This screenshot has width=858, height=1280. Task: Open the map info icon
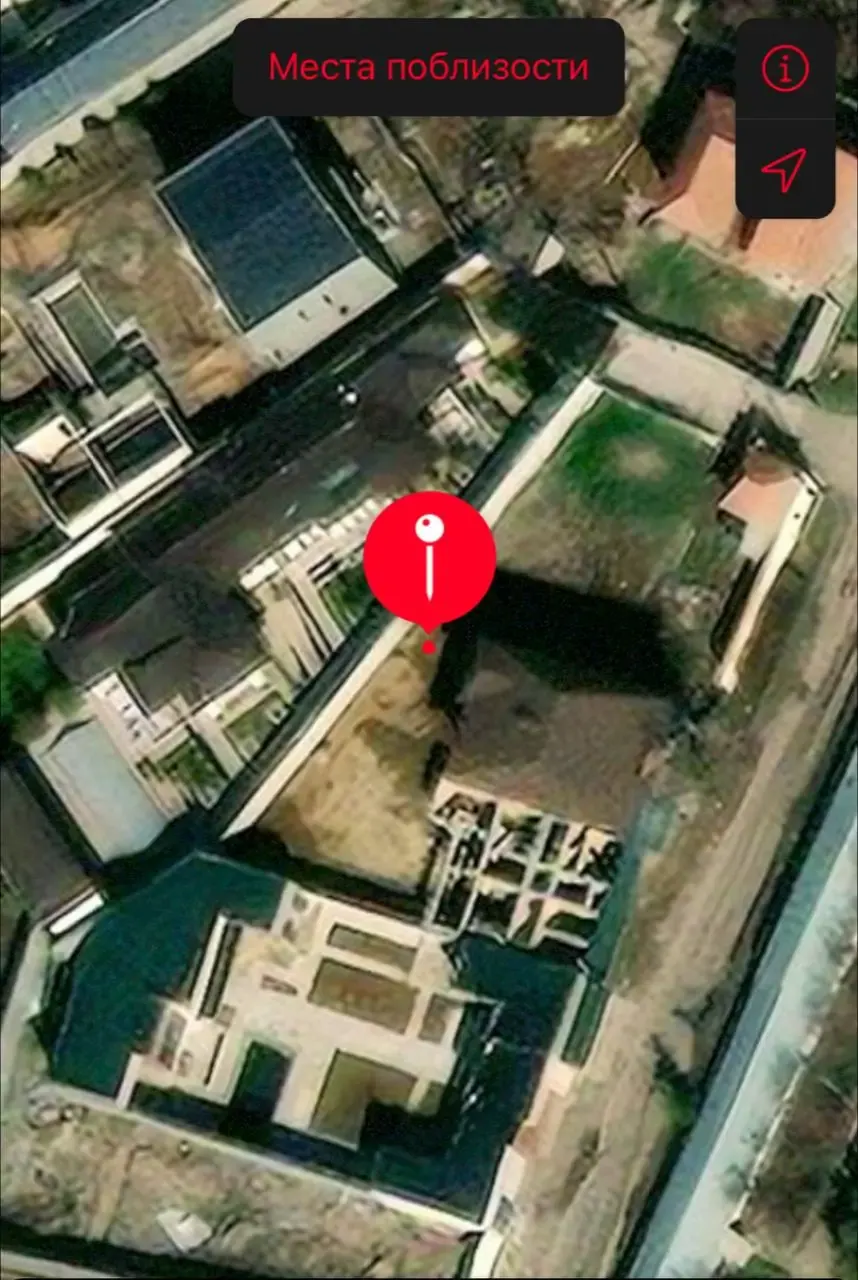785,69
